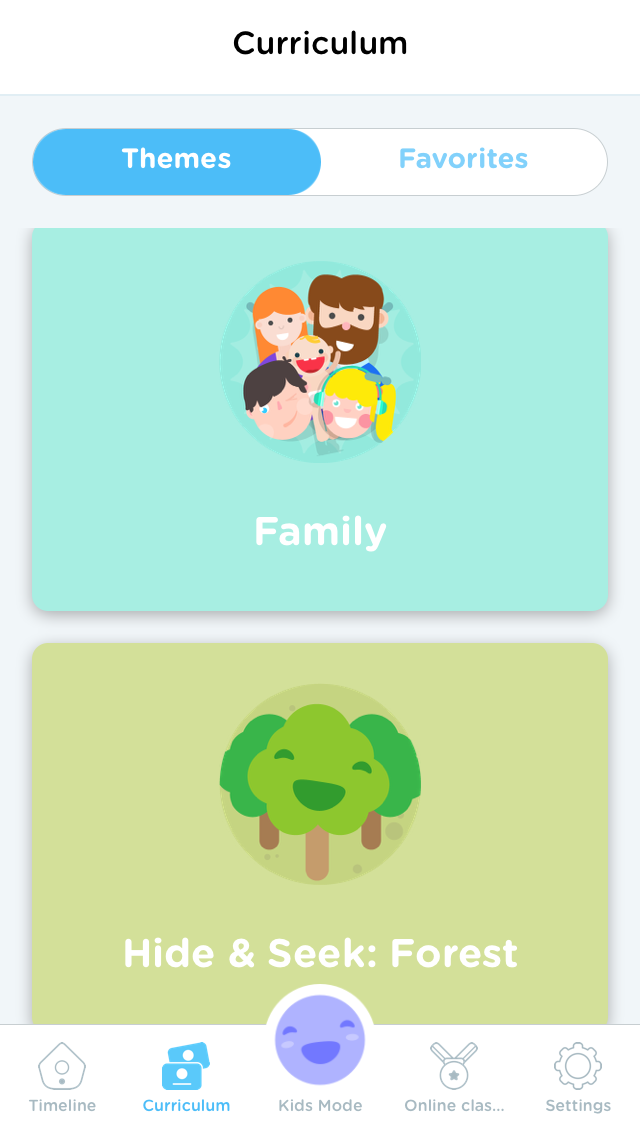The height and width of the screenshot is (1136, 640).
Task: Open the Online classes tab
Action: click(x=454, y=1079)
